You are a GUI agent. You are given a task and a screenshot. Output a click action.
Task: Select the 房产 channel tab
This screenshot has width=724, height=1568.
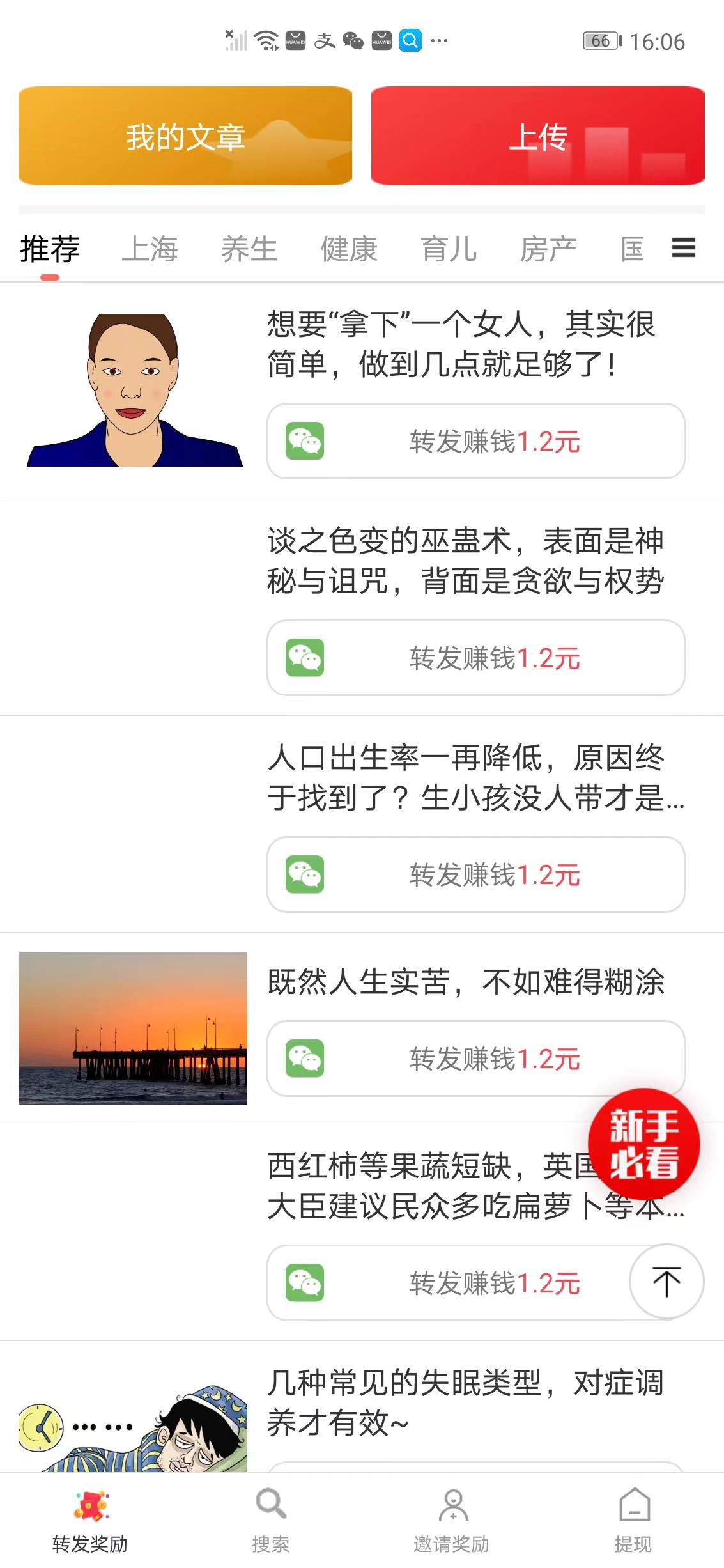click(x=548, y=248)
